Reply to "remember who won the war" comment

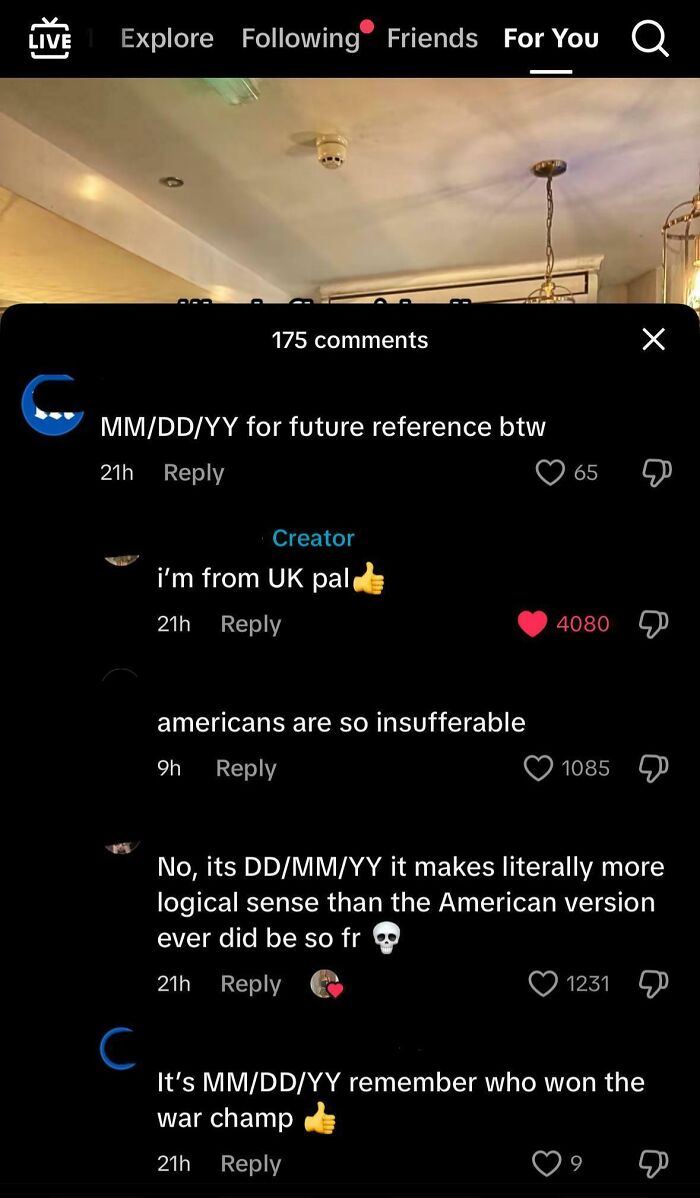pyautogui.click(x=251, y=1164)
